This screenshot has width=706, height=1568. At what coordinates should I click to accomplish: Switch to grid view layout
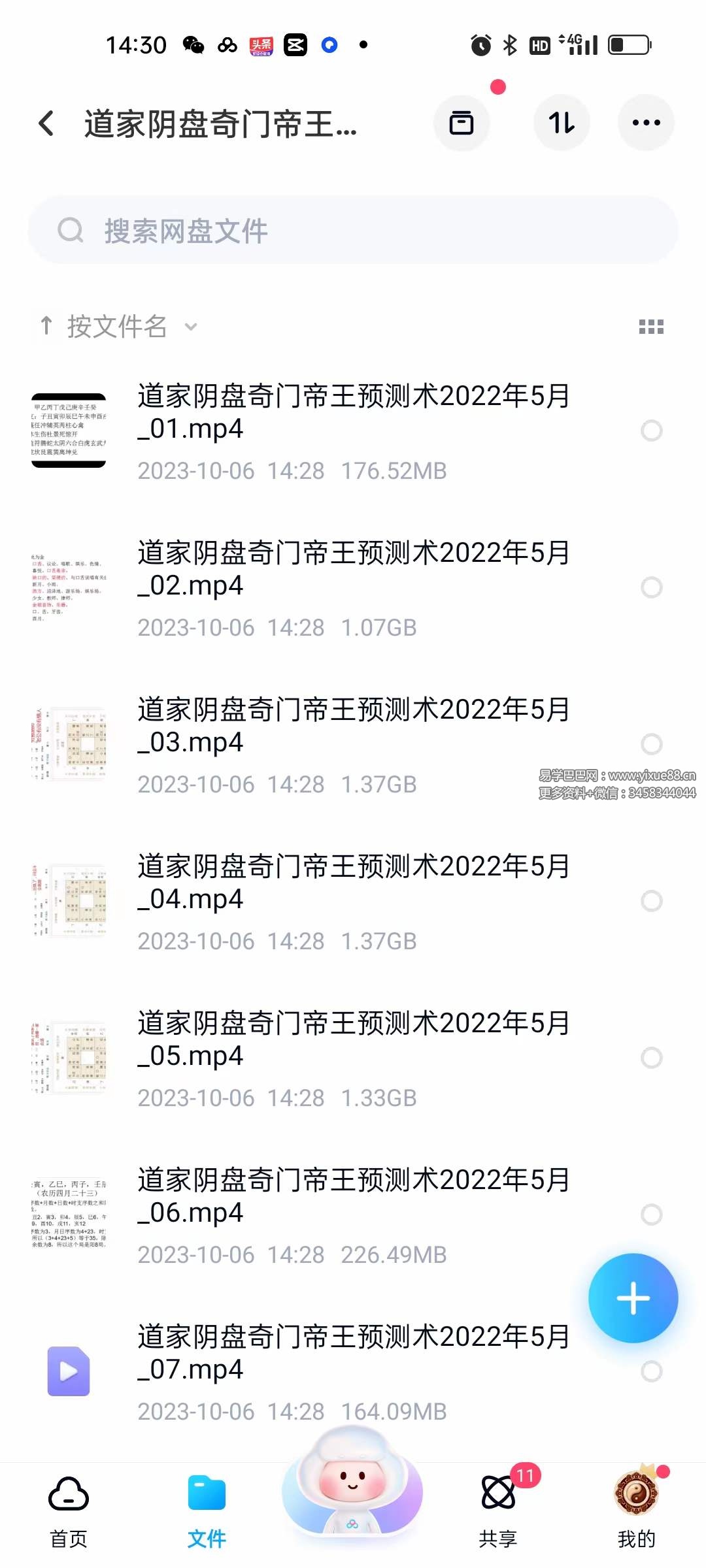651,327
